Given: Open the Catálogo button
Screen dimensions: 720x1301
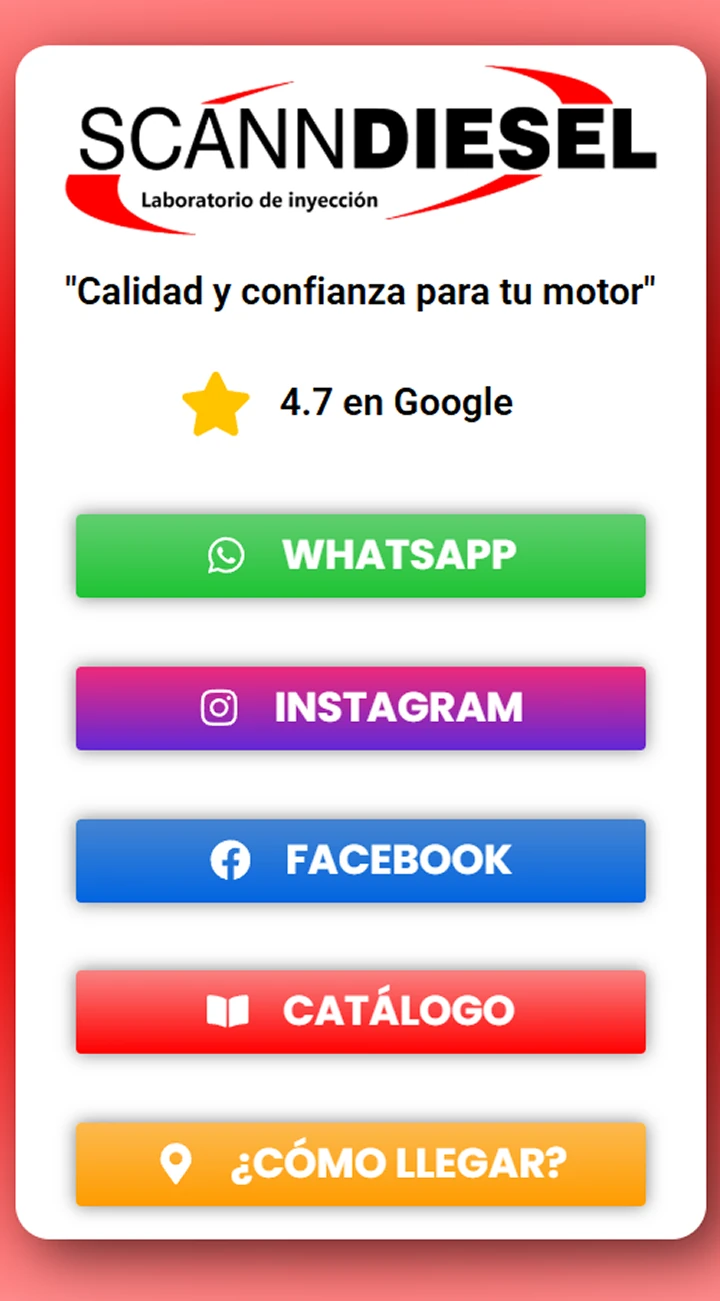Looking at the screenshot, I should pos(360,1012).
